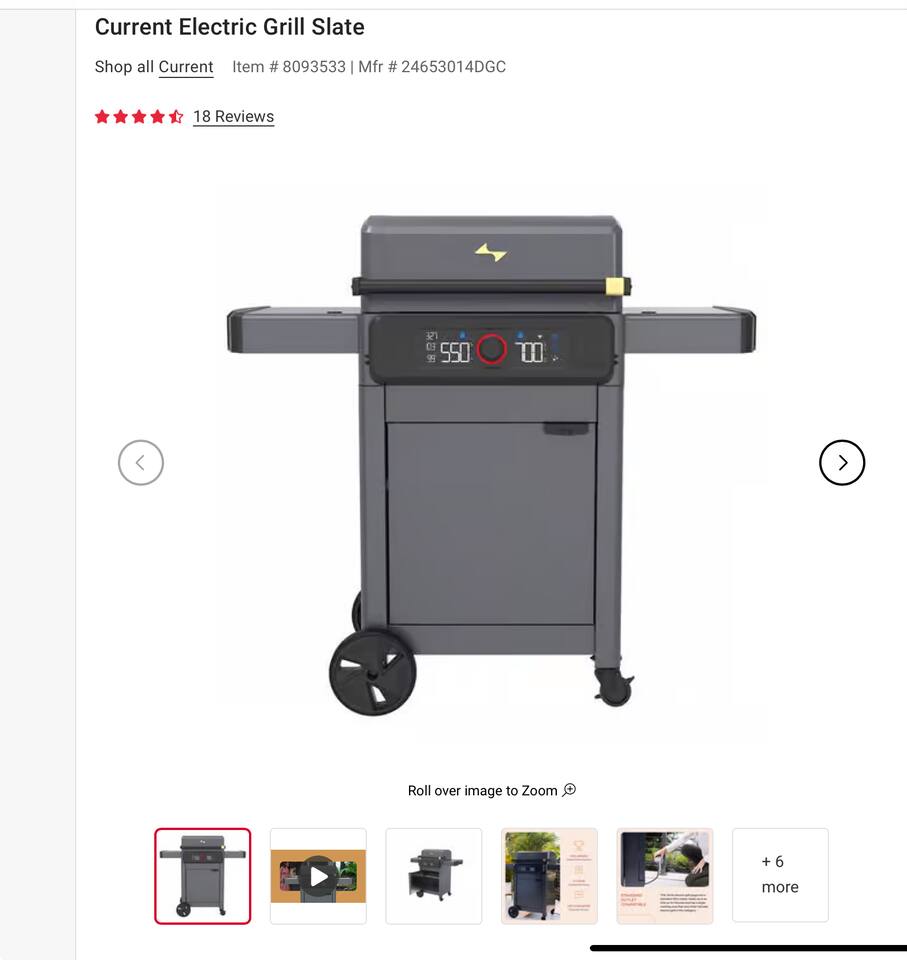
Task: Select the standard outlet compatible thumbnail
Action: (664, 876)
